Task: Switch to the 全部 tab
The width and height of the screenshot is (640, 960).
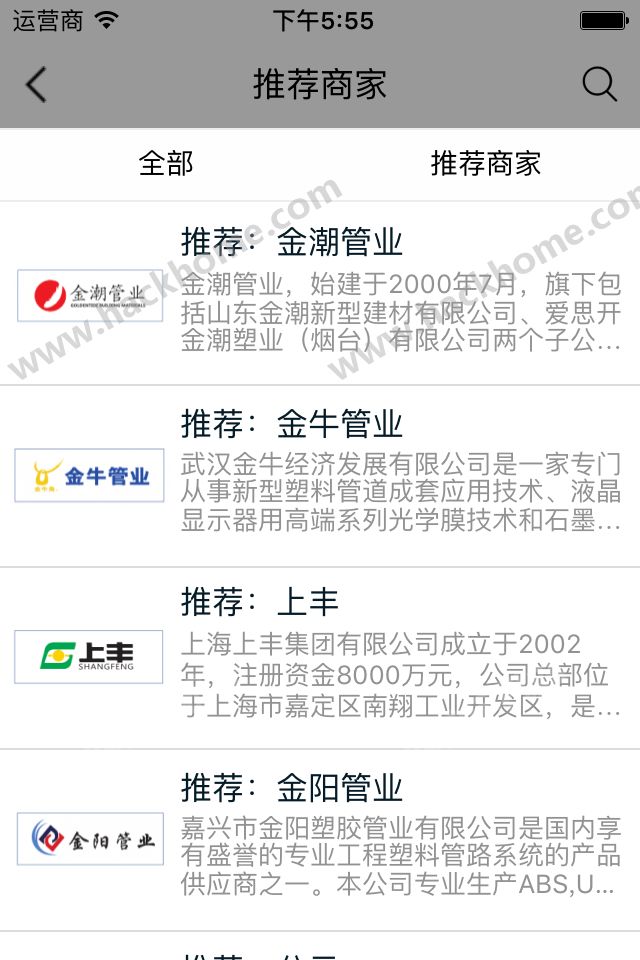Action: [166, 164]
